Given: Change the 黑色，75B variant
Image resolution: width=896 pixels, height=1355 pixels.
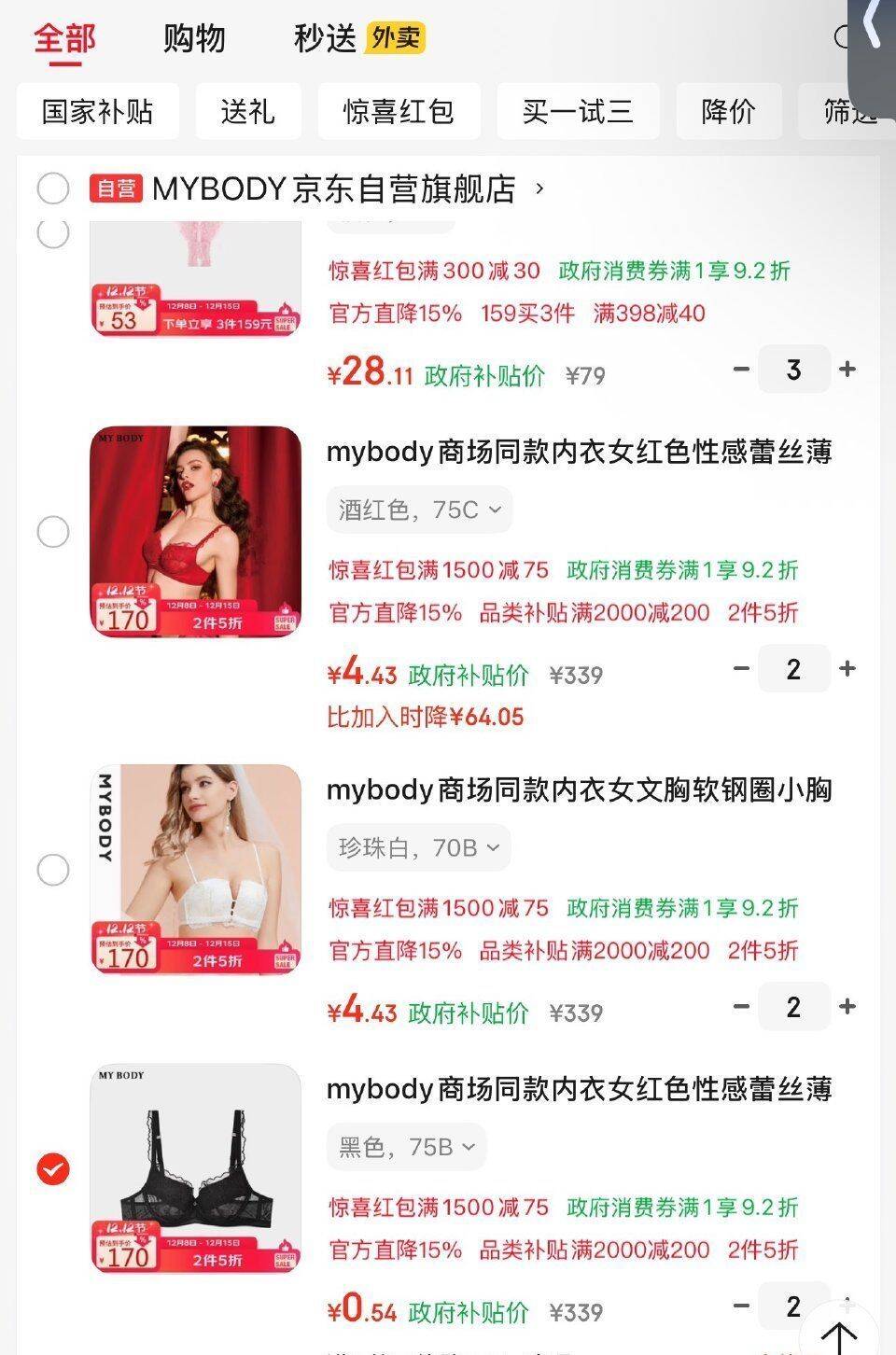Looking at the screenshot, I should pyautogui.click(x=407, y=1147).
